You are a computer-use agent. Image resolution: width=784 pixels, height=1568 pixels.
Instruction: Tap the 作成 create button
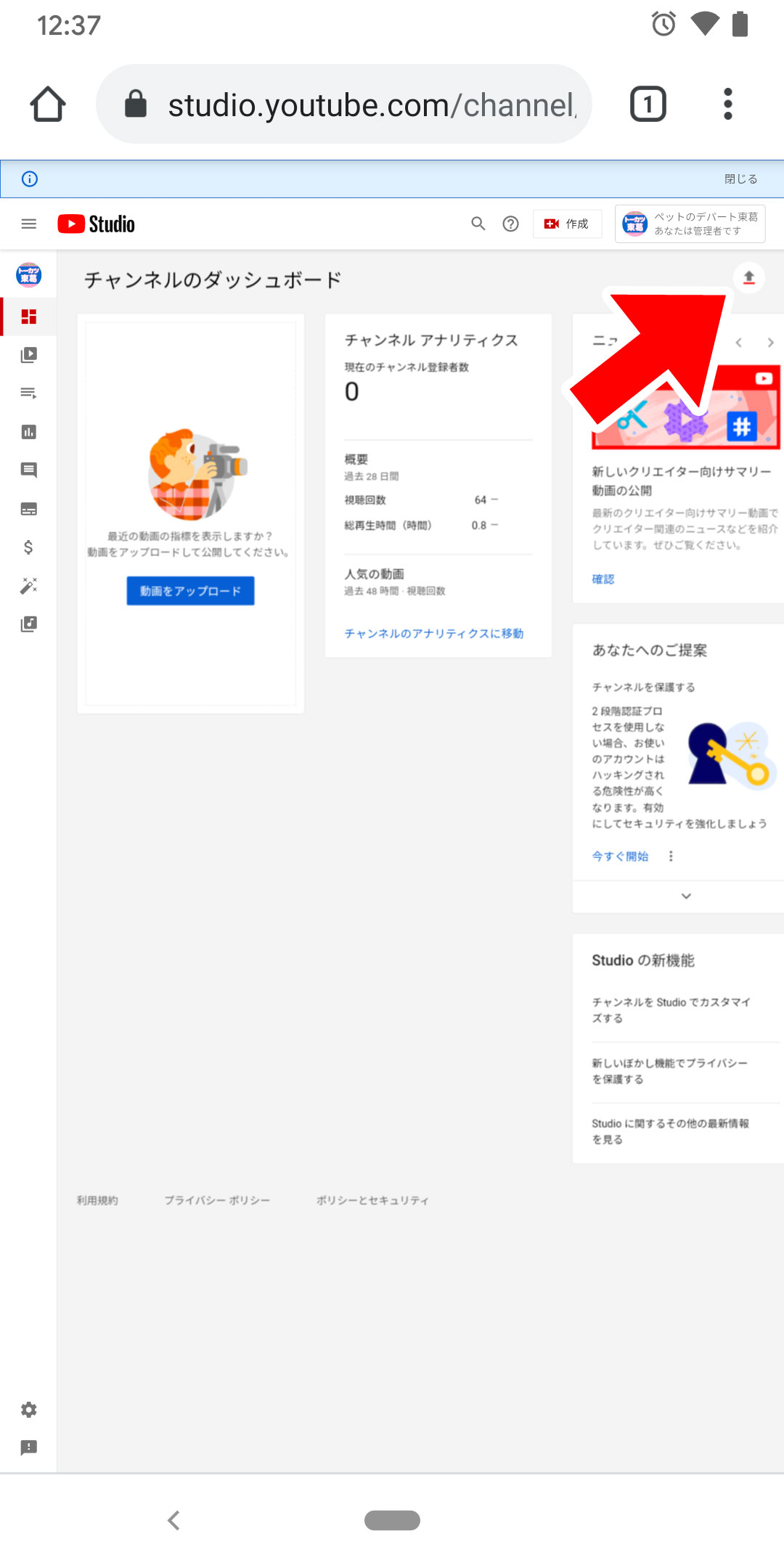(x=567, y=224)
